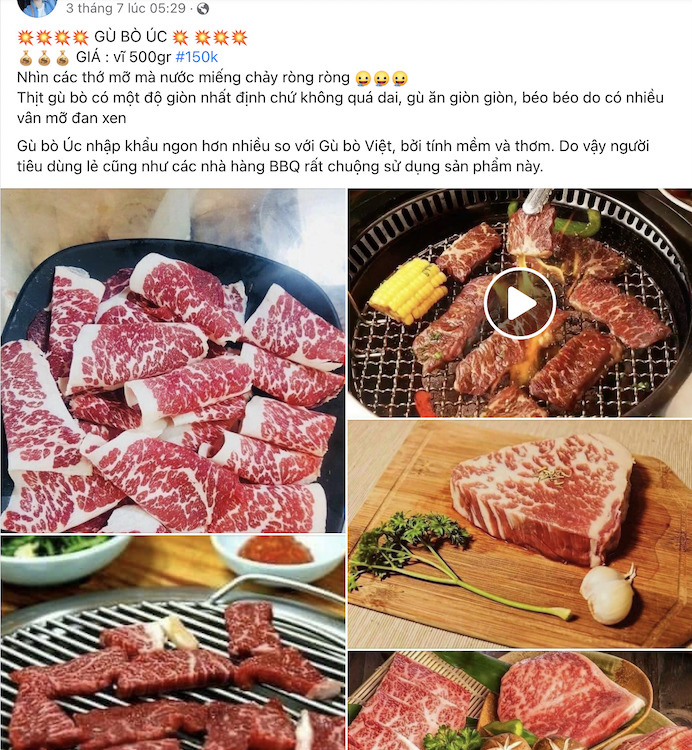
Task: Open the beef on grill grate photo
Action: coord(172,643)
